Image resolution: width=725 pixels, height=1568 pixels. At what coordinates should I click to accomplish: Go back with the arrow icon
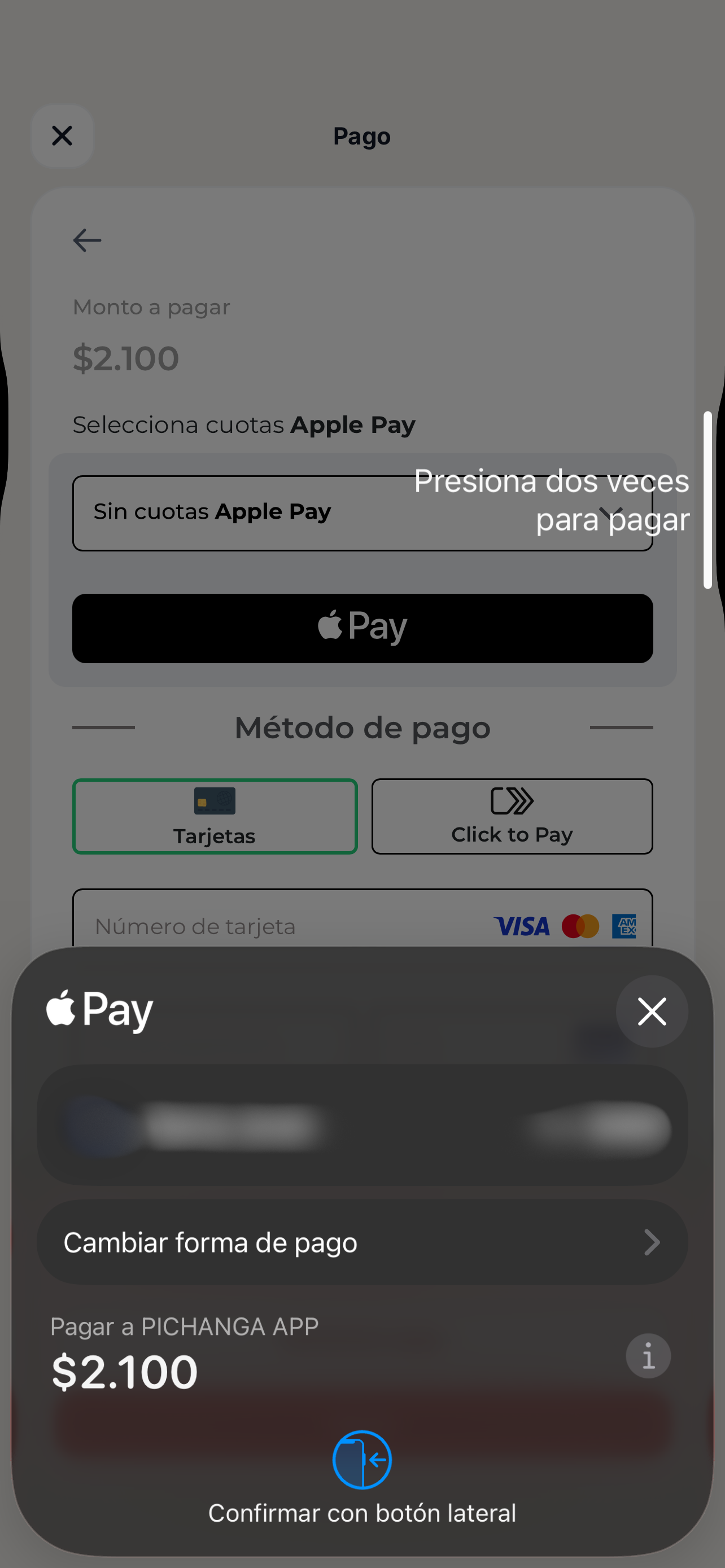coord(87,240)
